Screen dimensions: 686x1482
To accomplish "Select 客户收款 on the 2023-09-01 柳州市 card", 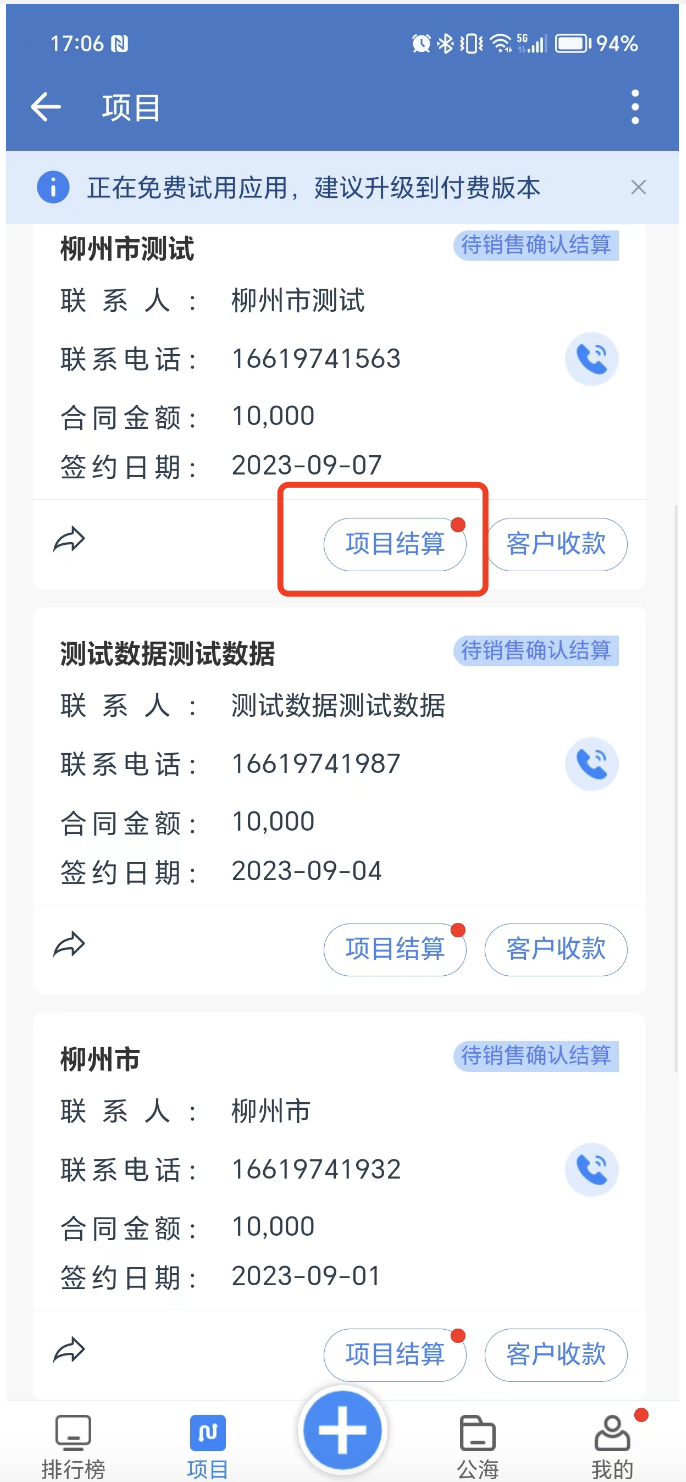I will tap(556, 1354).
